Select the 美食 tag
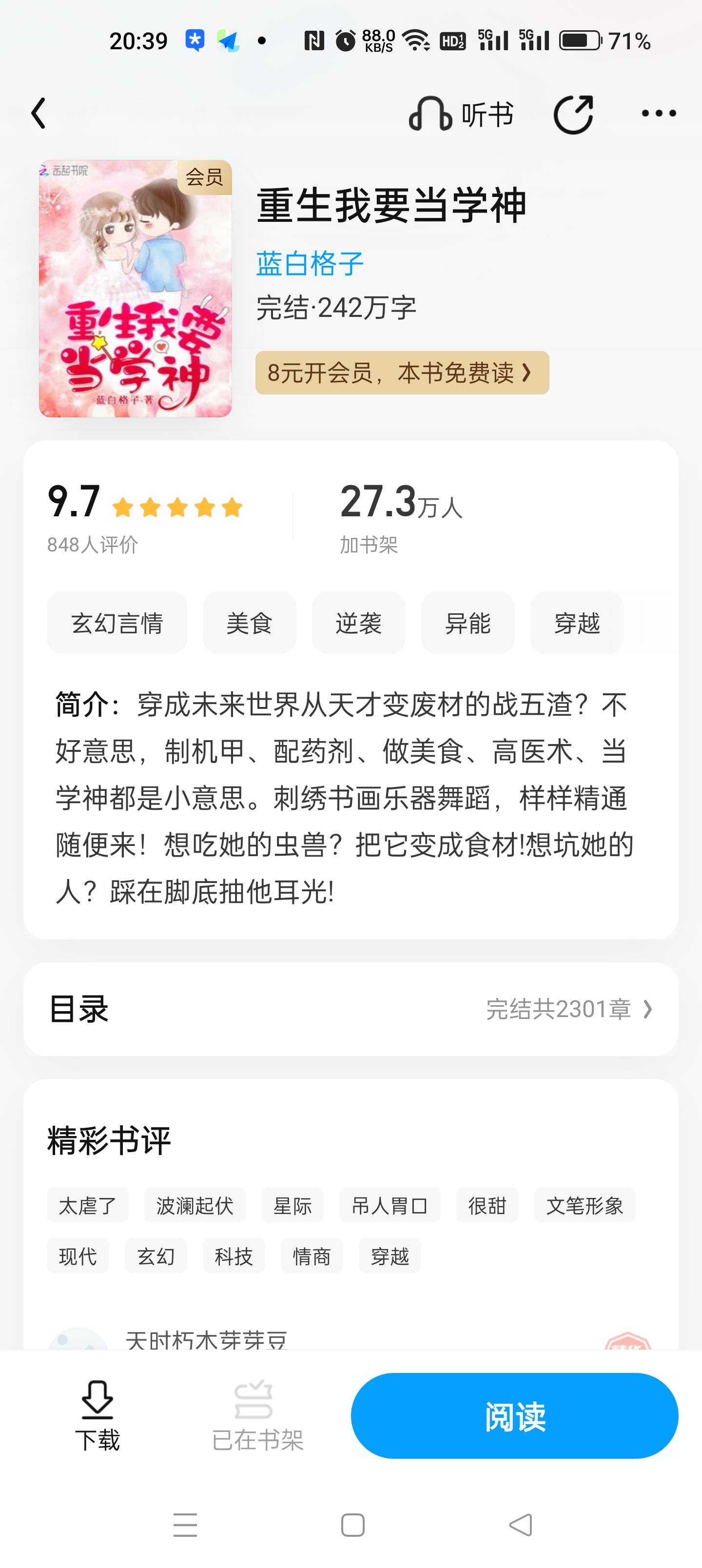Image resolution: width=702 pixels, height=1568 pixels. pos(249,623)
